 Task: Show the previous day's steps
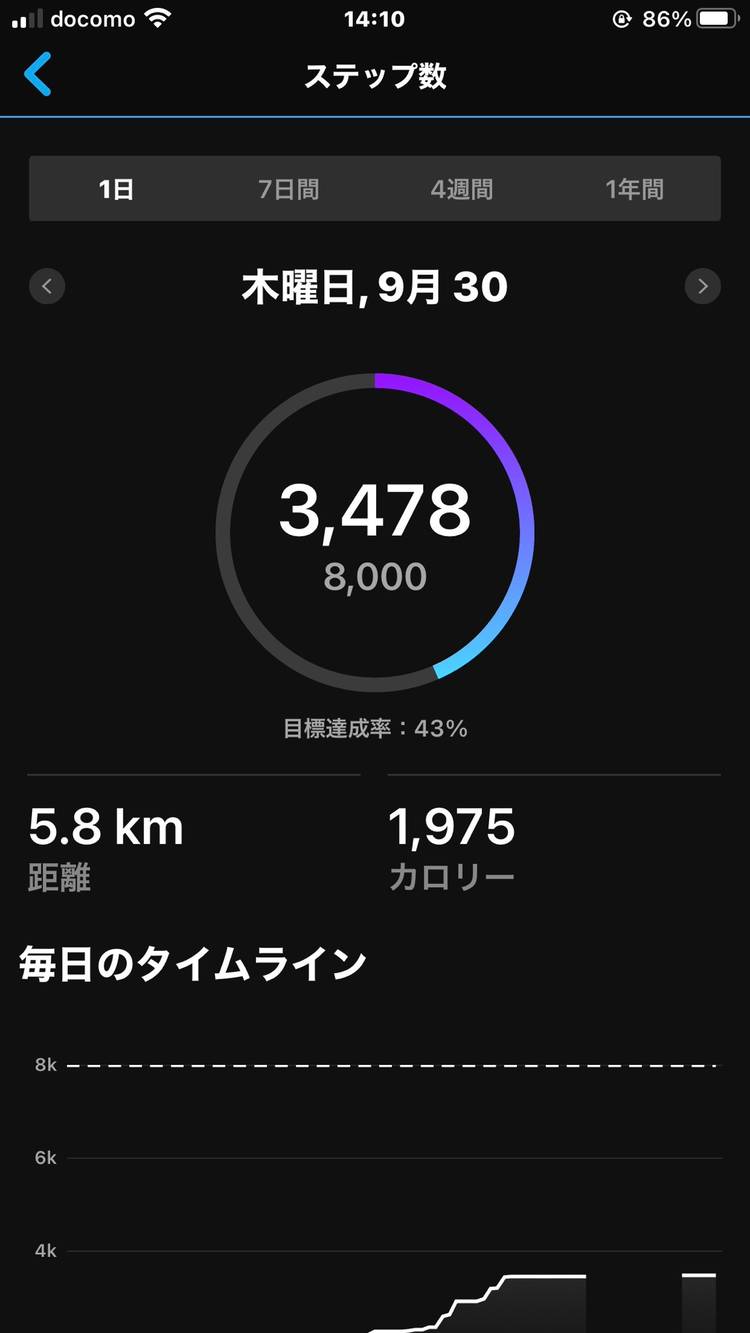pos(47,287)
